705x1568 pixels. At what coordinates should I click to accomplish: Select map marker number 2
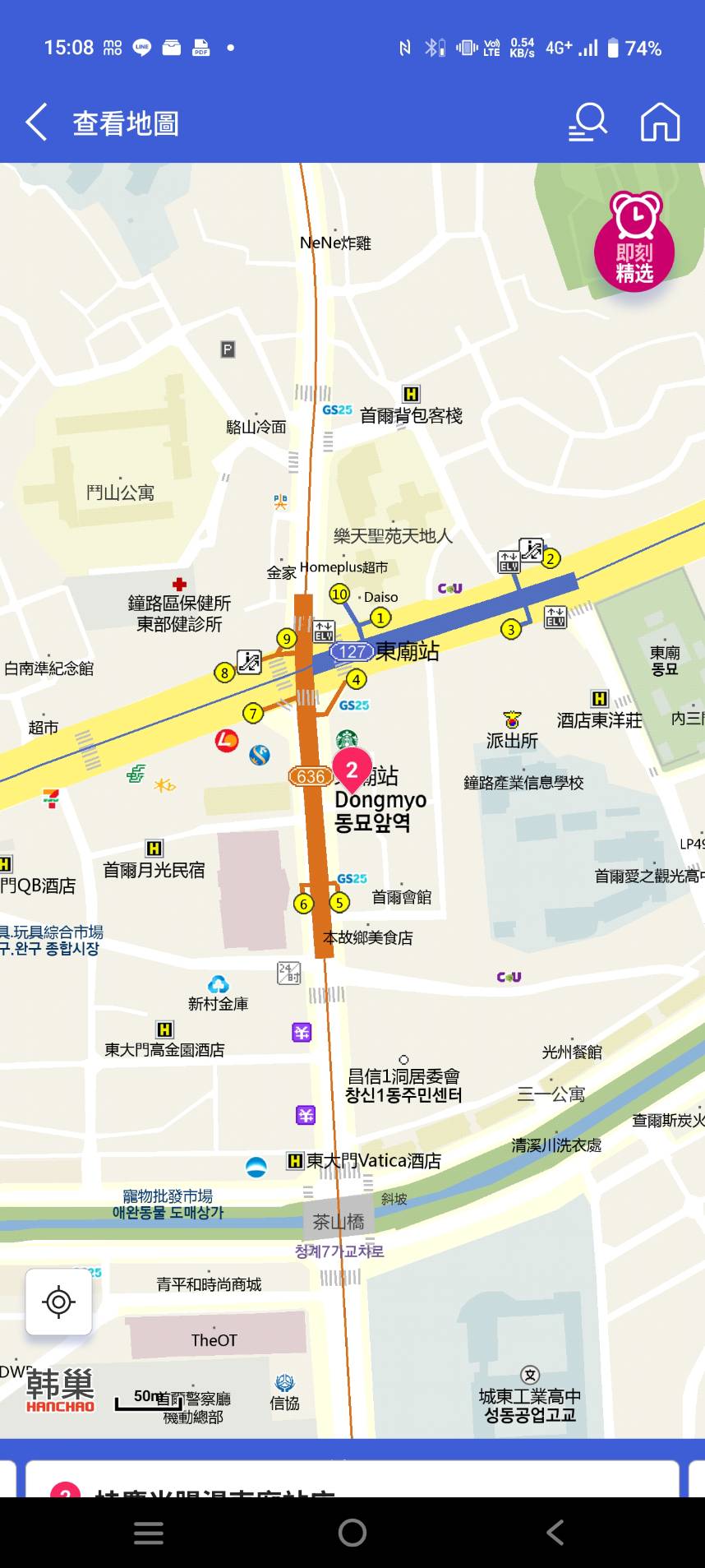pos(352,770)
